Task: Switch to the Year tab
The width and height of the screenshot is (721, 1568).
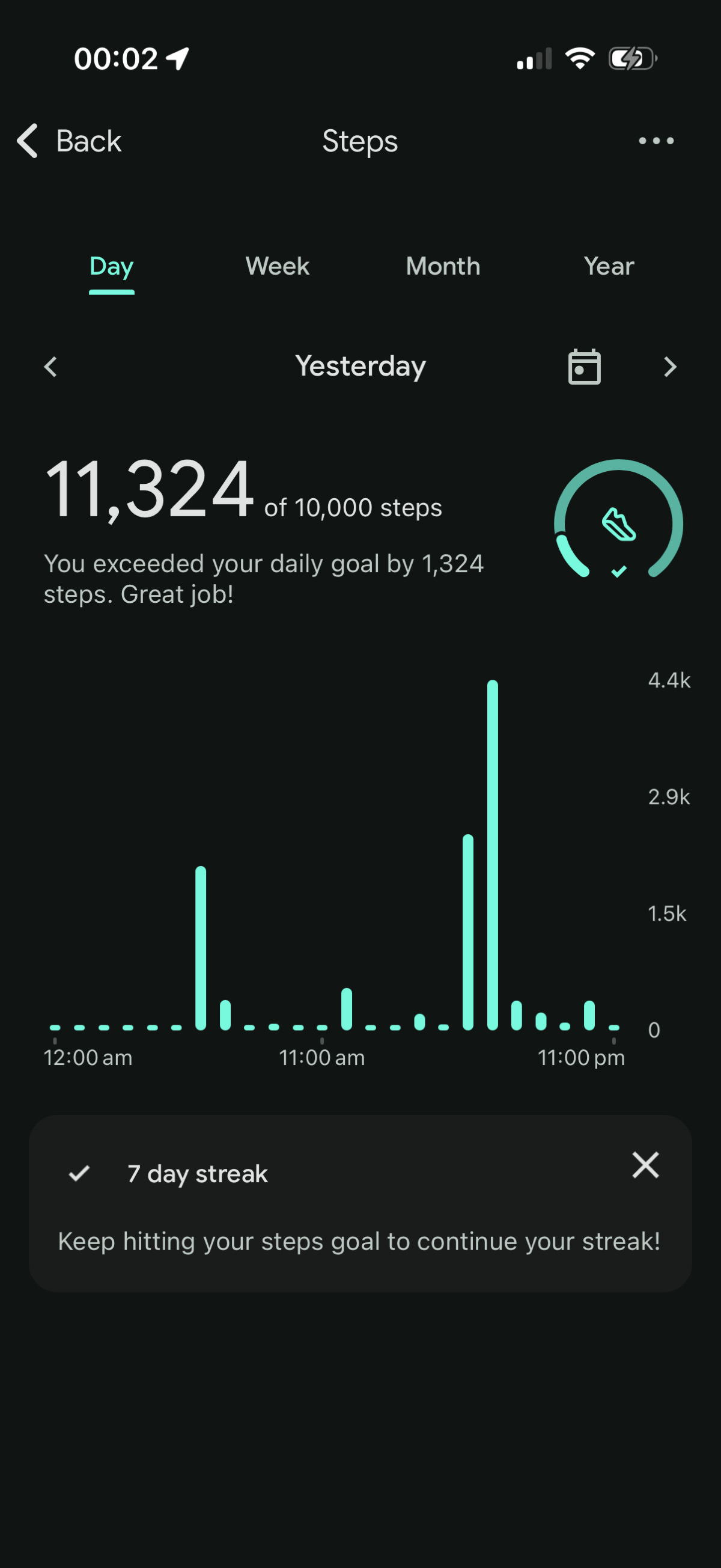Action: 609,267
